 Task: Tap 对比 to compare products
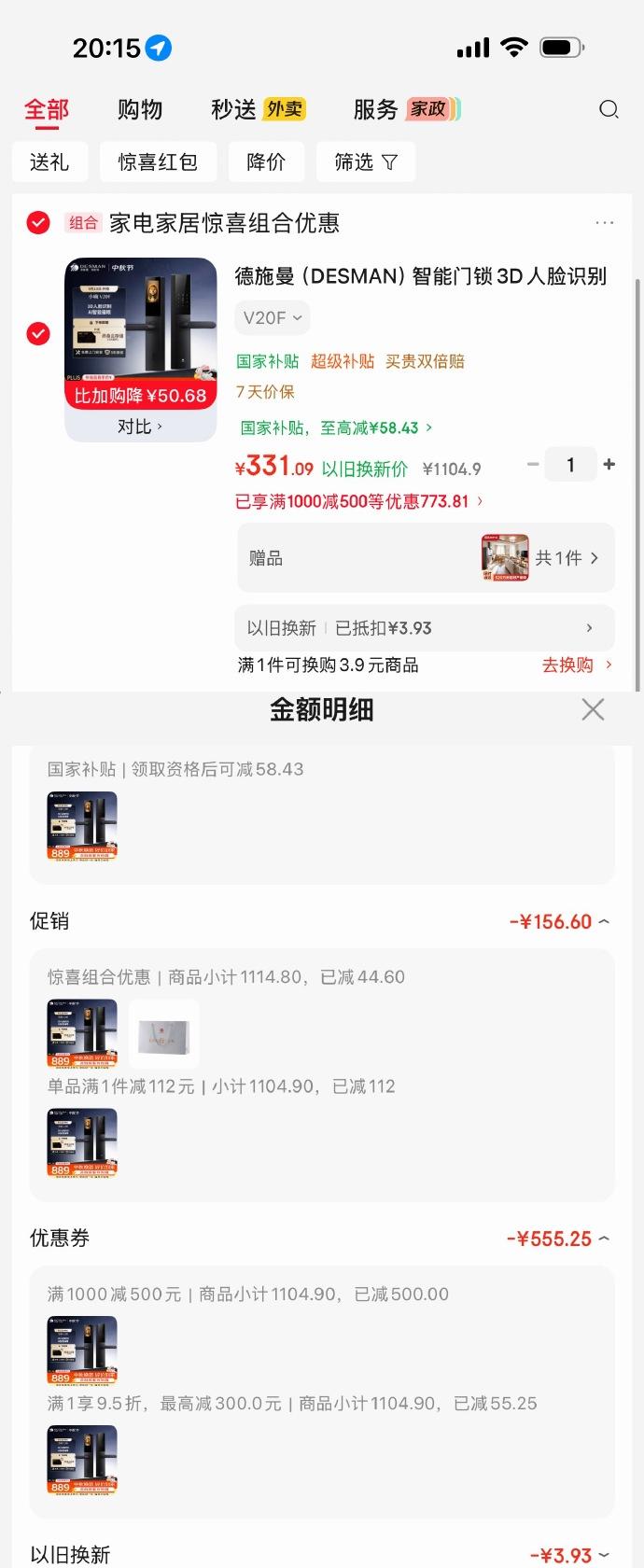pos(140,427)
